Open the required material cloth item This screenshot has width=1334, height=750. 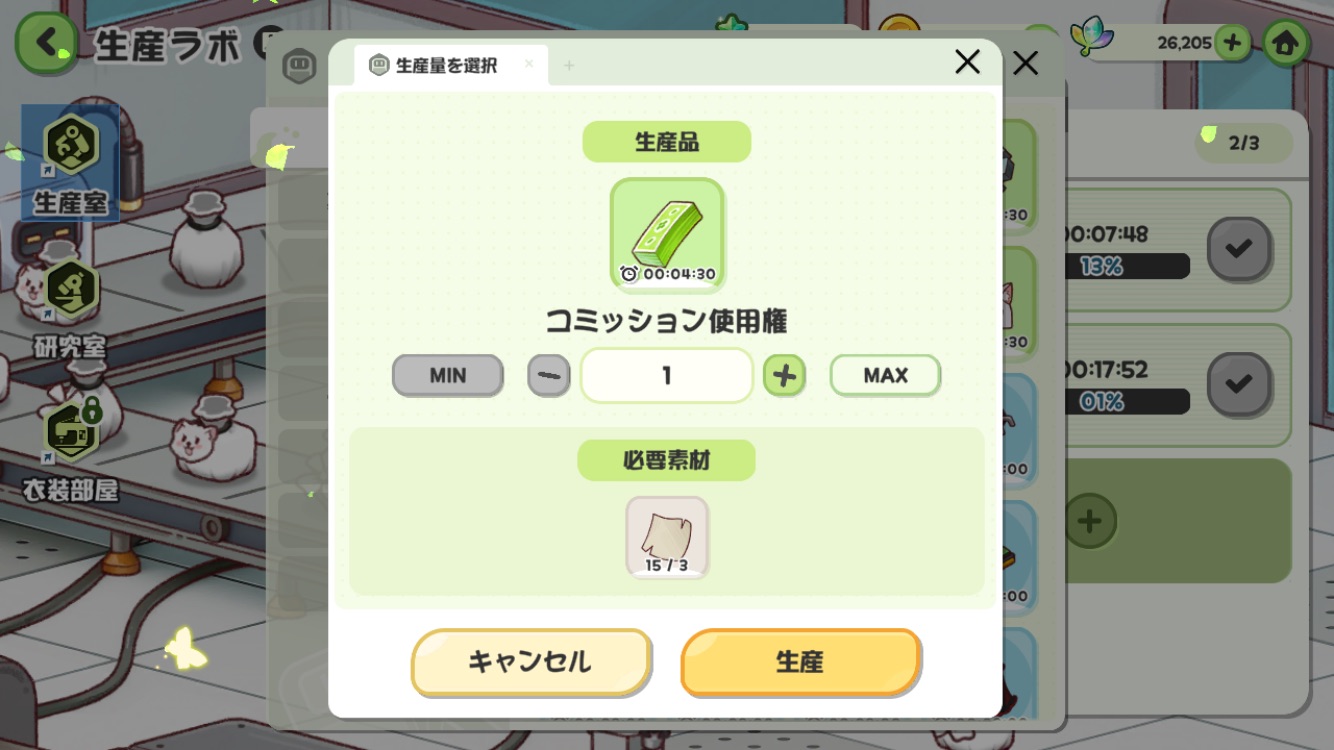667,537
